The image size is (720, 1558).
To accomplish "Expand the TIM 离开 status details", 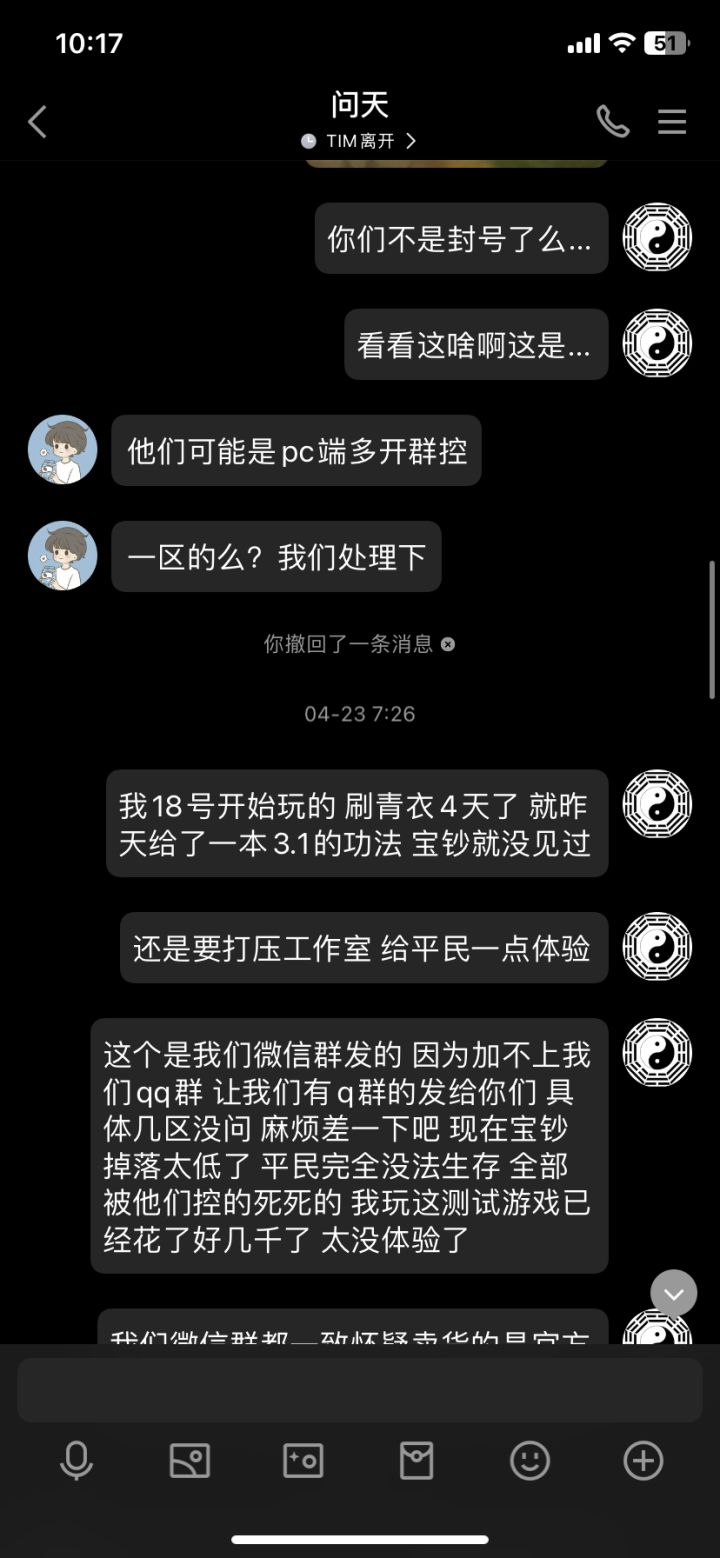I will pos(358,141).
